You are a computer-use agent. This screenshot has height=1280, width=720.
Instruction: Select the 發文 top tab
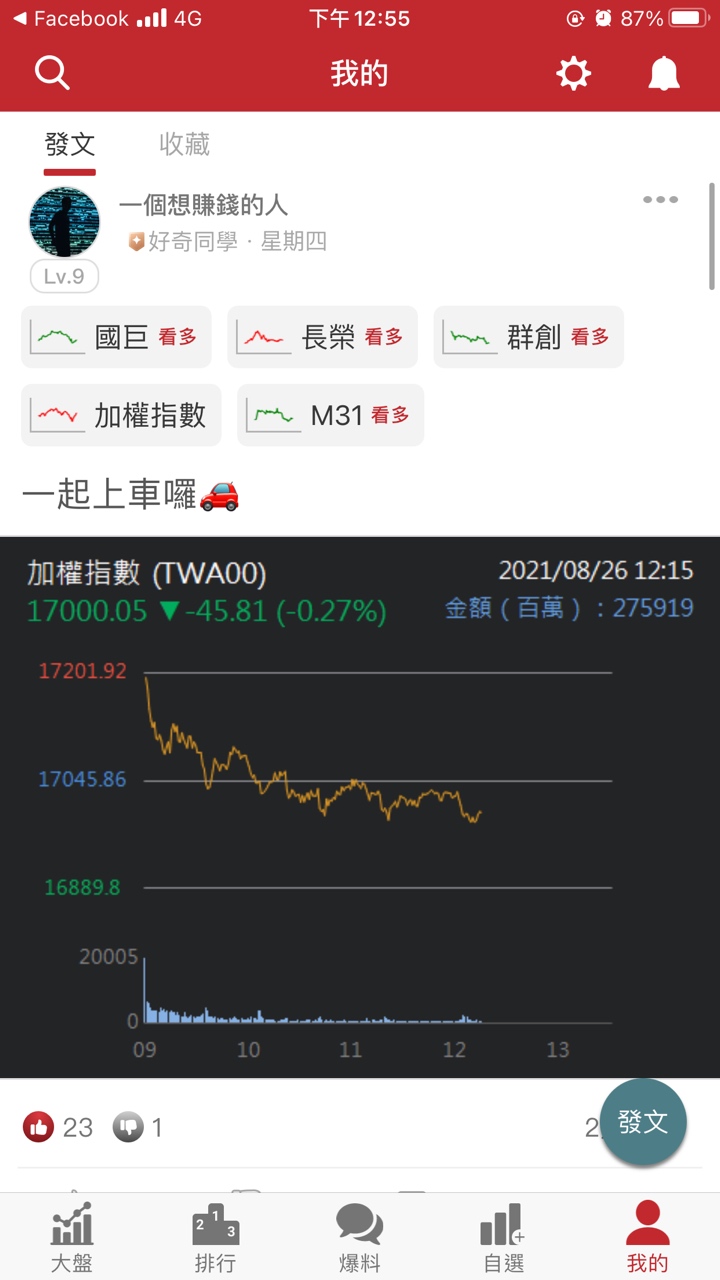[70, 145]
